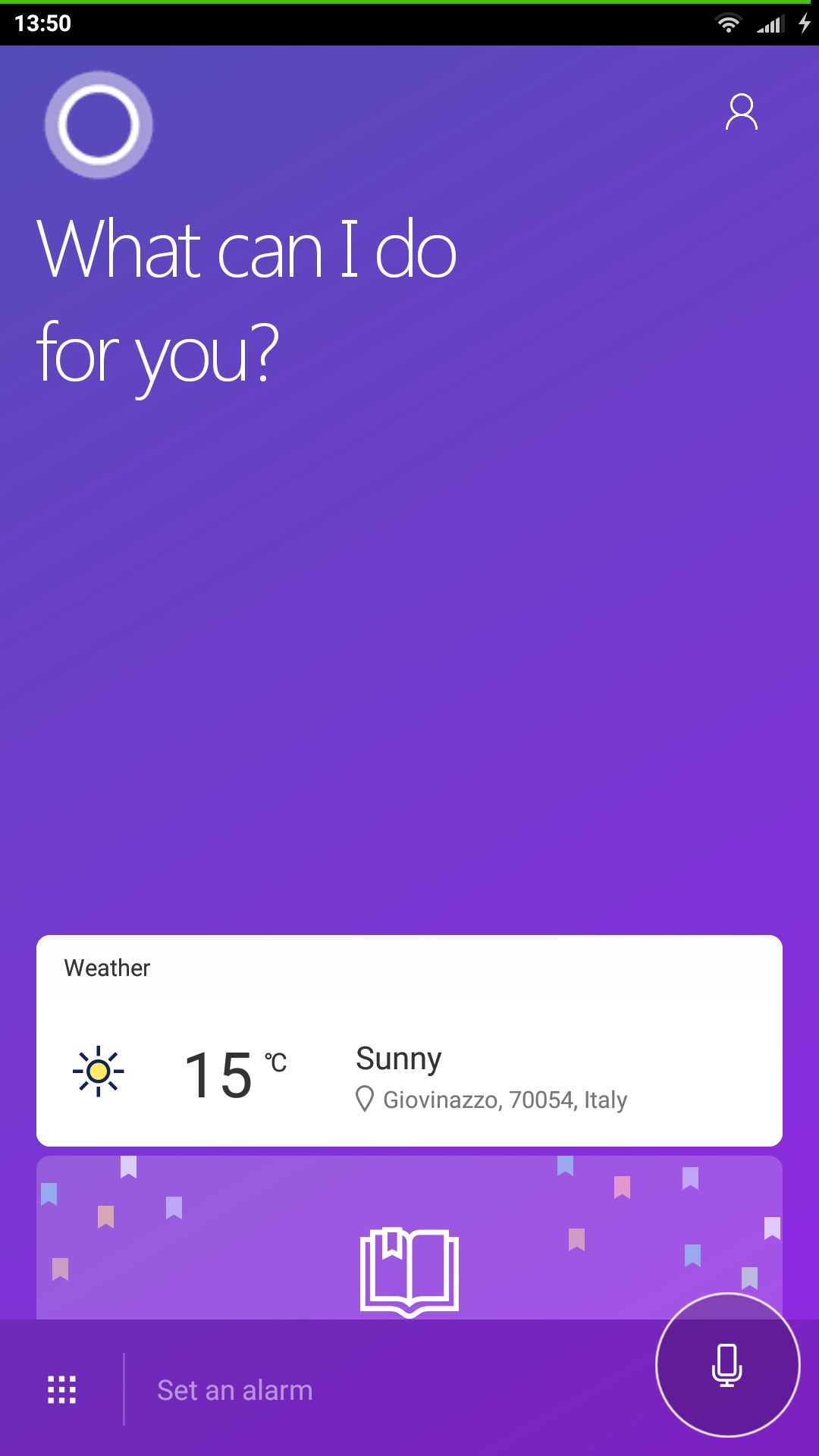This screenshot has height=1456, width=819.
Task: Open the profile account icon
Action: pyautogui.click(x=741, y=112)
